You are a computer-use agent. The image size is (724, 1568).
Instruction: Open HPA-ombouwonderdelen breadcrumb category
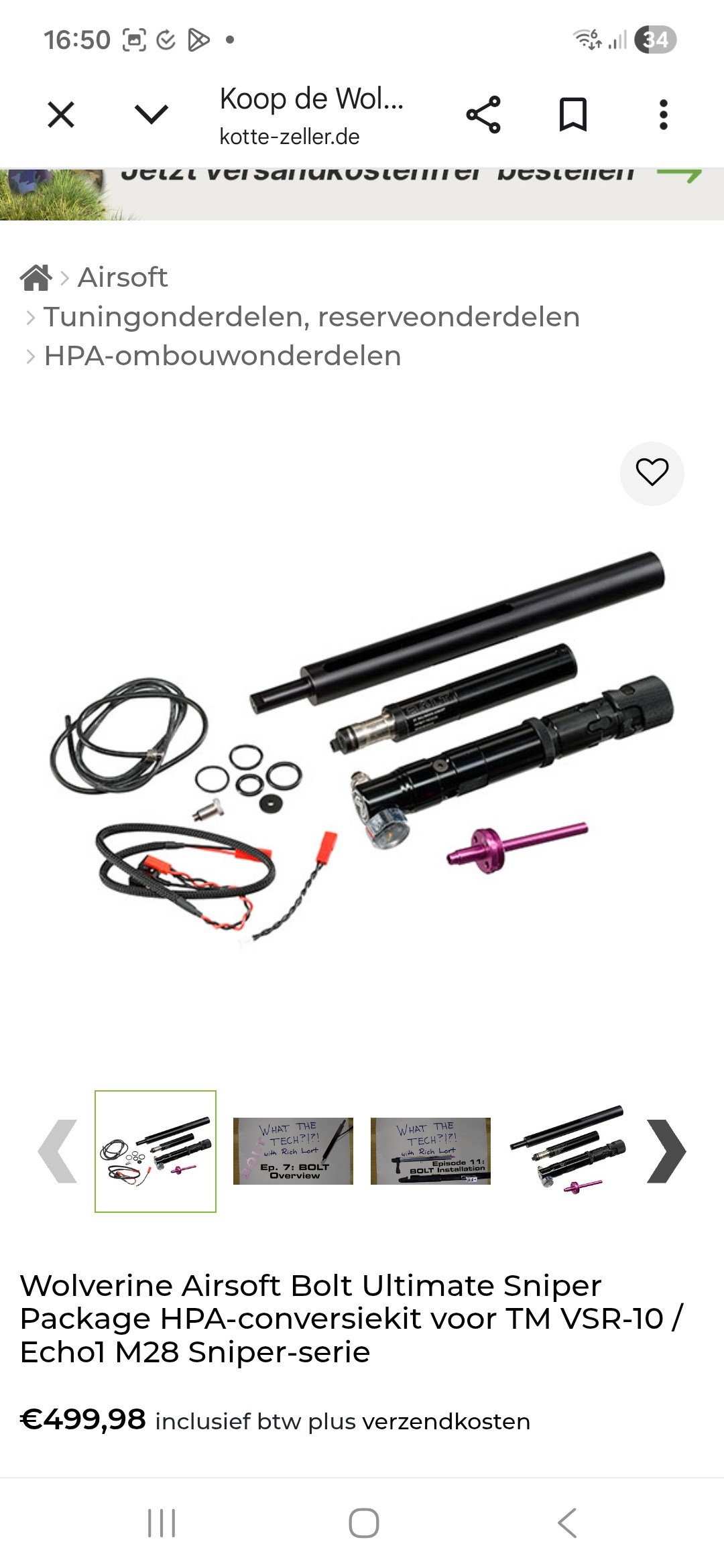coord(223,356)
